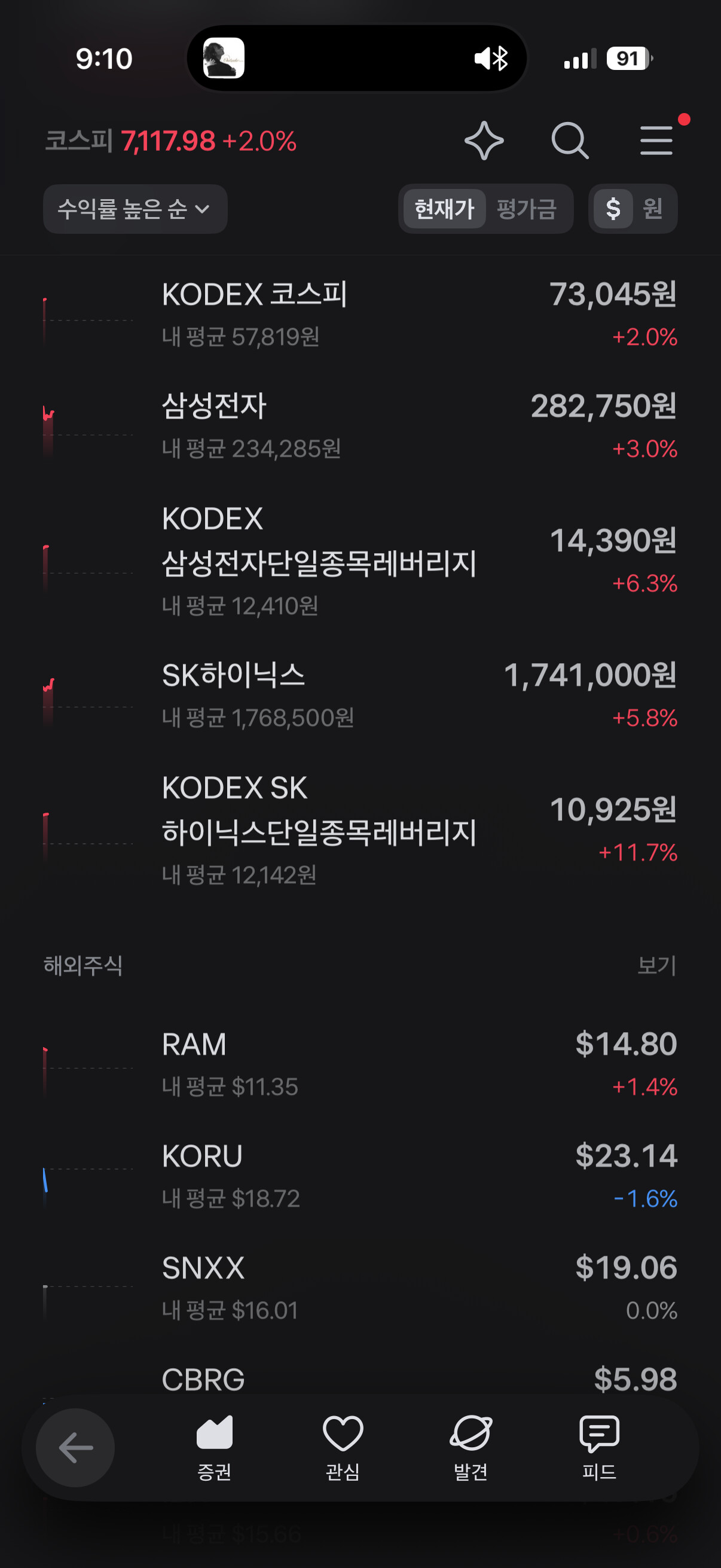Image resolution: width=721 pixels, height=1568 pixels.
Task: Switch currency display to 원
Action: [653, 209]
